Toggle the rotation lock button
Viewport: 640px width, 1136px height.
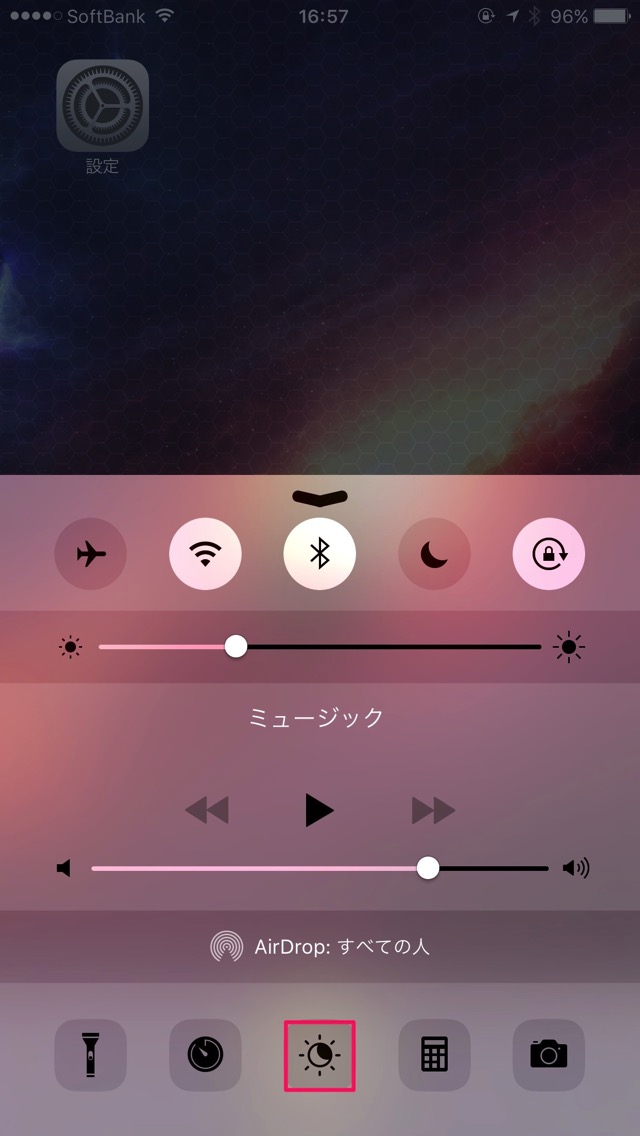549,554
